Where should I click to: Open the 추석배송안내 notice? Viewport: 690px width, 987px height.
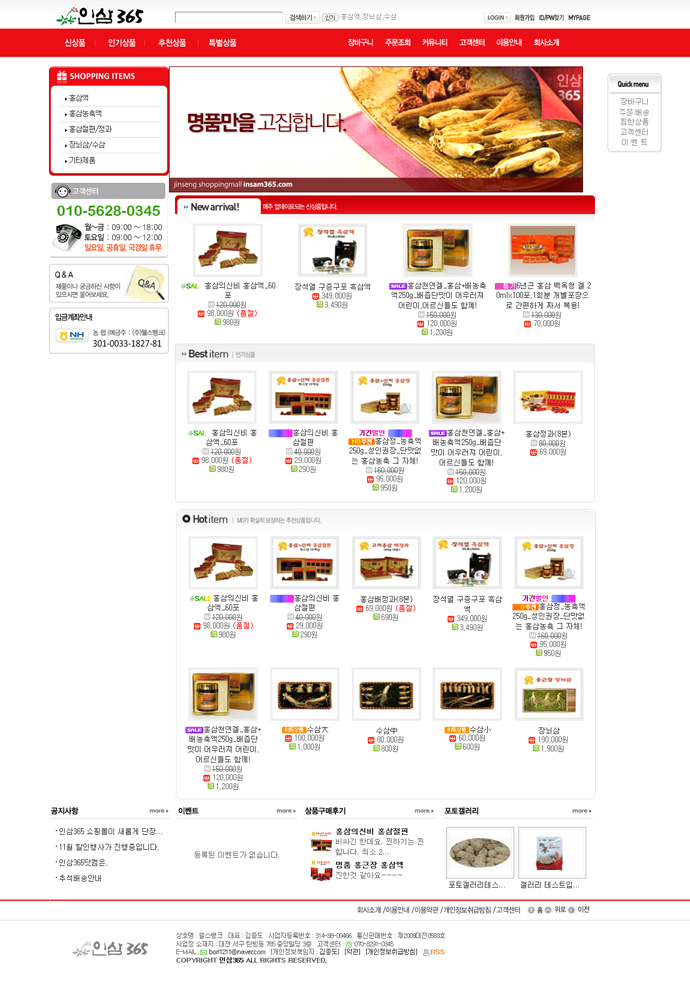pos(81,877)
